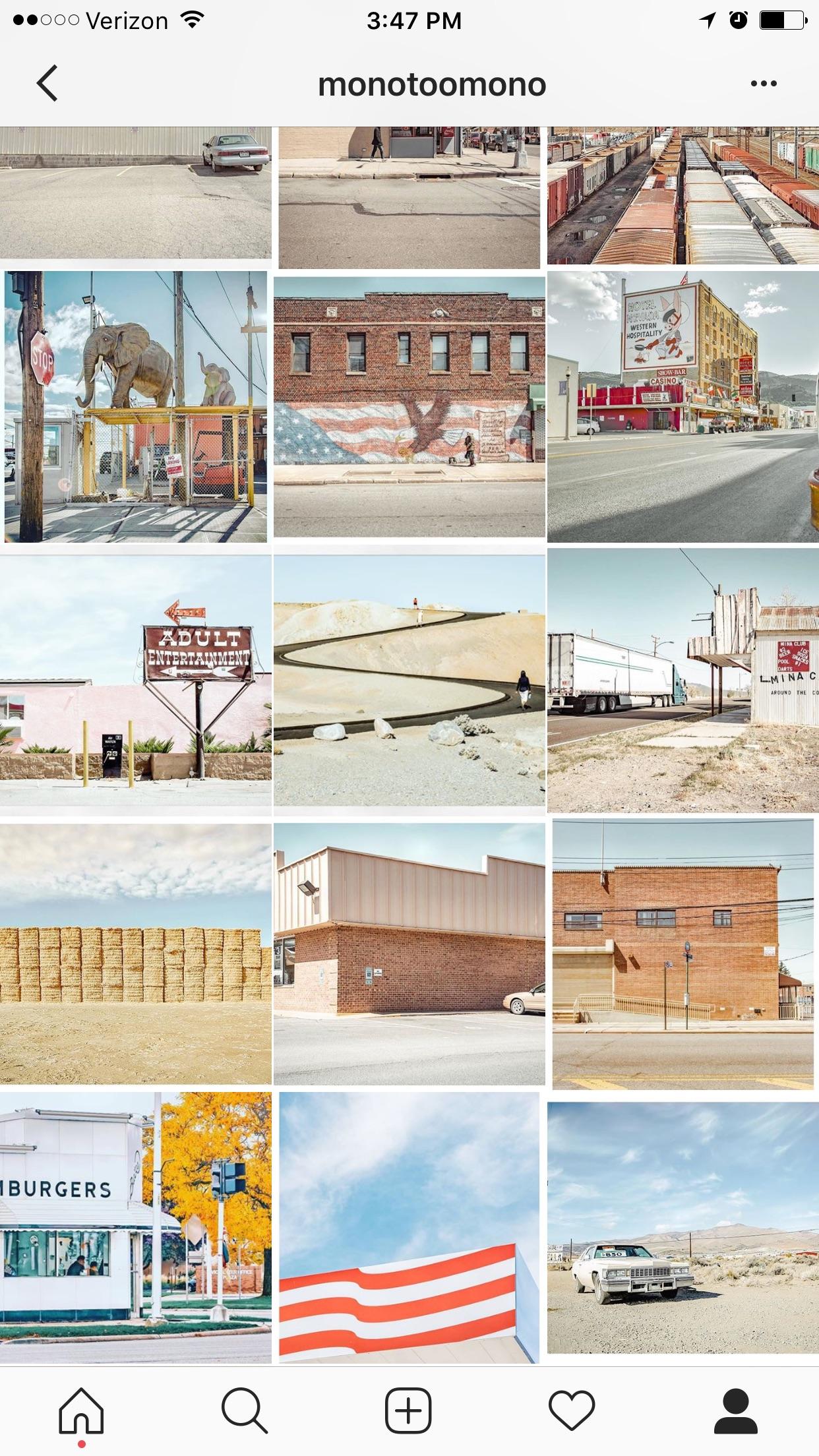Viewport: 819px width, 1456px height.
Task: View the American flag mural post
Action: (x=409, y=407)
